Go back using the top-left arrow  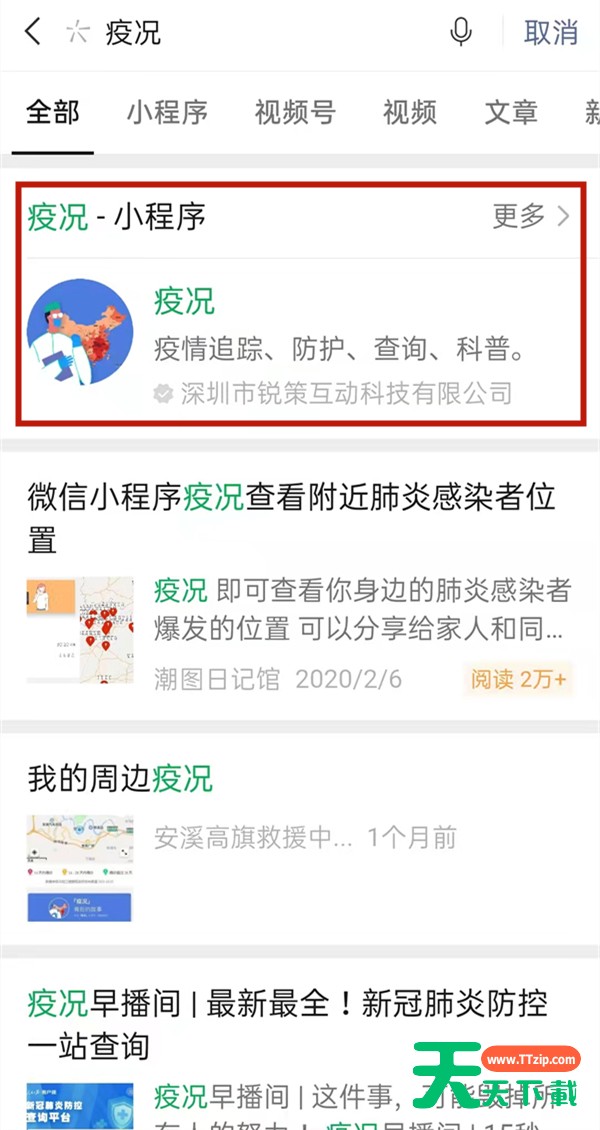(33, 33)
